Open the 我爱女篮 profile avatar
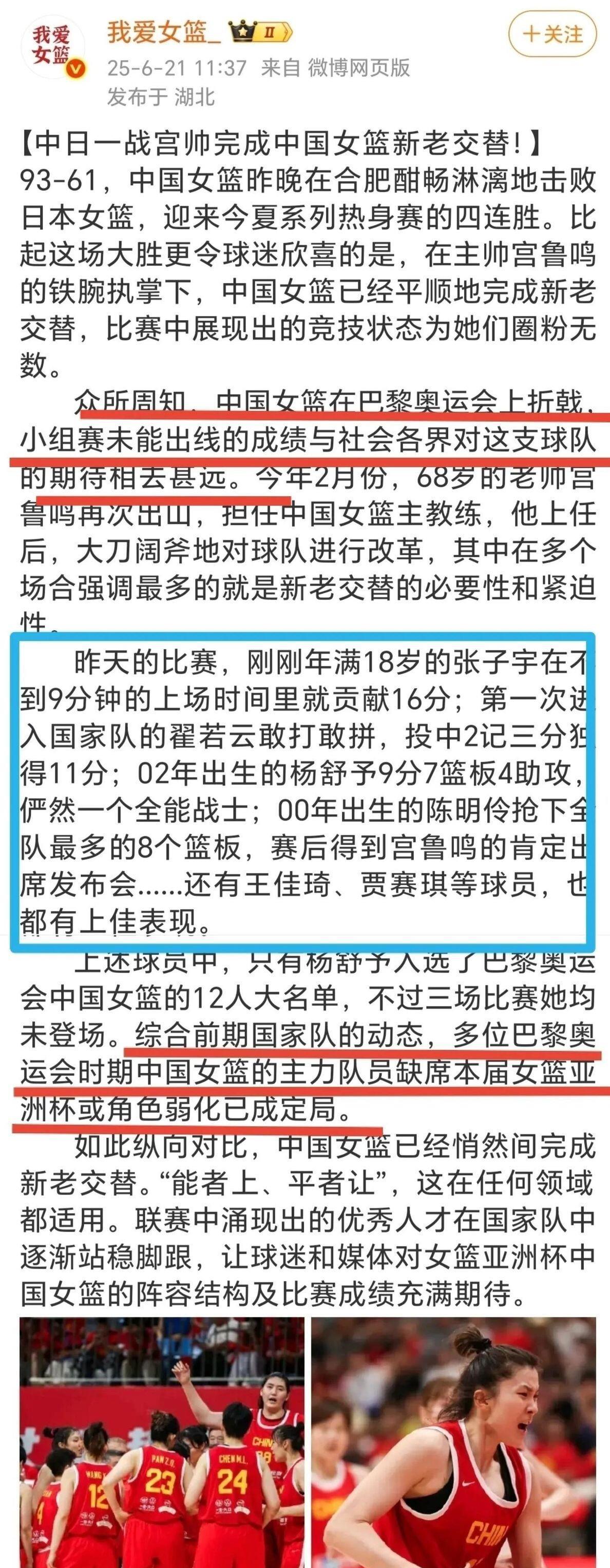Screen dimensions: 610x1568 coord(52,46)
